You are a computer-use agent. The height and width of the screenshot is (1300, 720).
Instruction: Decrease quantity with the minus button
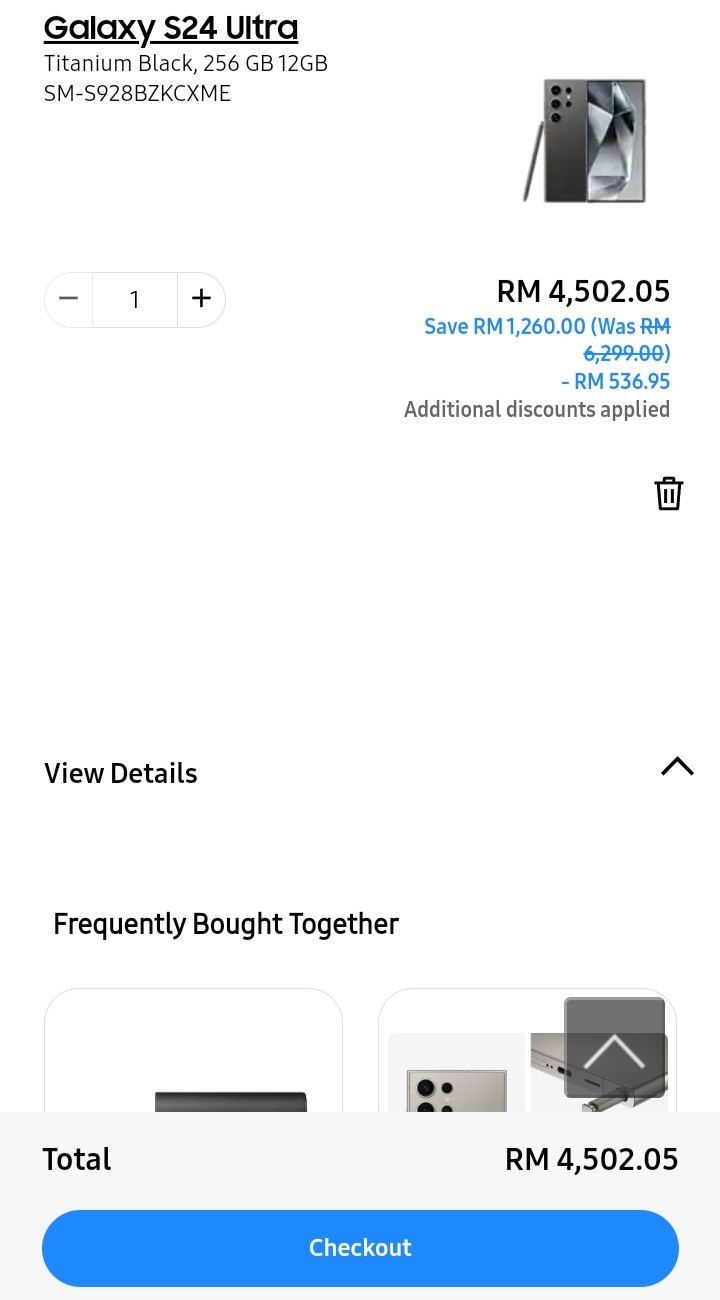click(69, 299)
